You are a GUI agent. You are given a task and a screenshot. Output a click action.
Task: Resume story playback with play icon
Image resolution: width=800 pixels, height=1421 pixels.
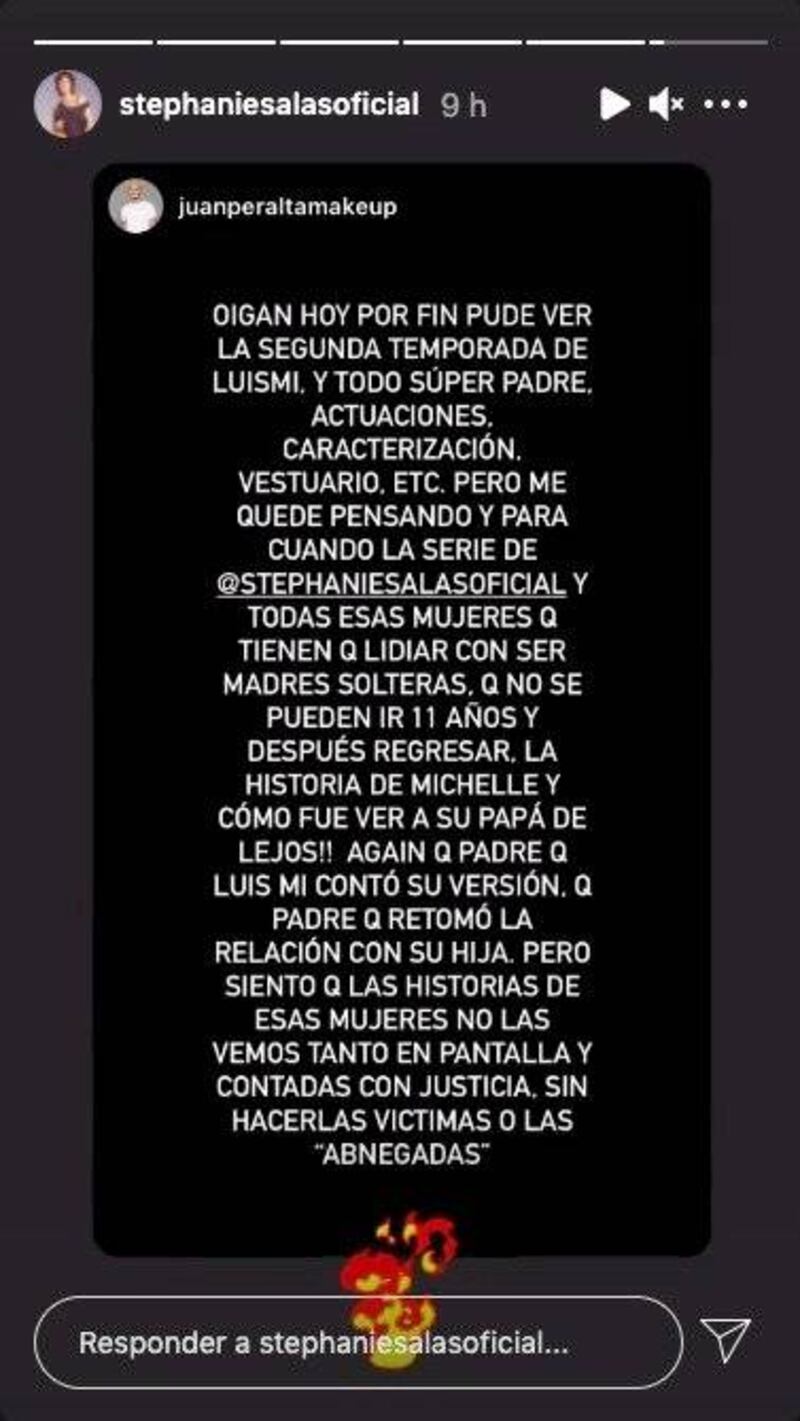(614, 104)
